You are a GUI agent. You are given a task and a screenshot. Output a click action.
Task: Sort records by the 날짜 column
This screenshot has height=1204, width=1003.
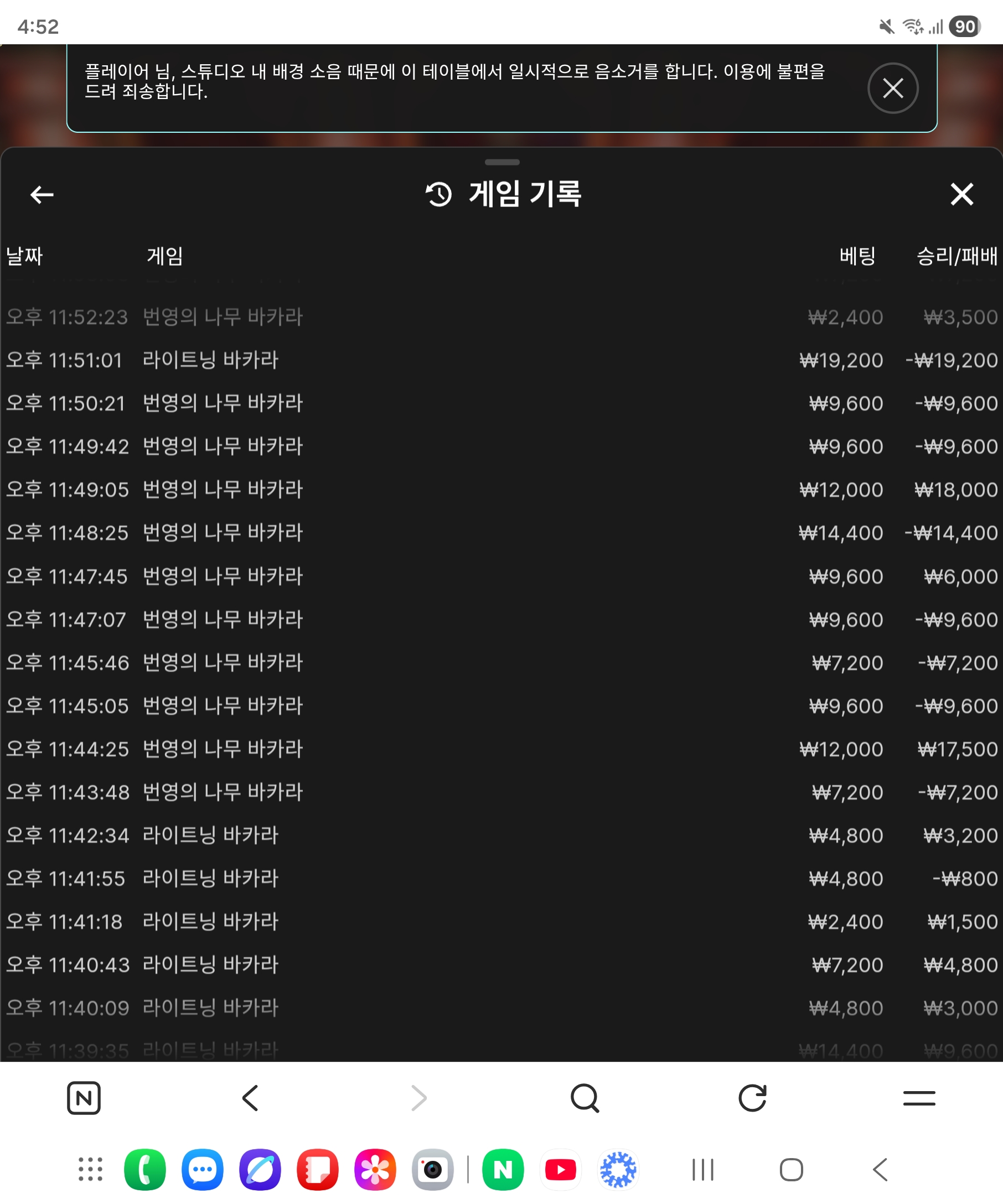25,257
